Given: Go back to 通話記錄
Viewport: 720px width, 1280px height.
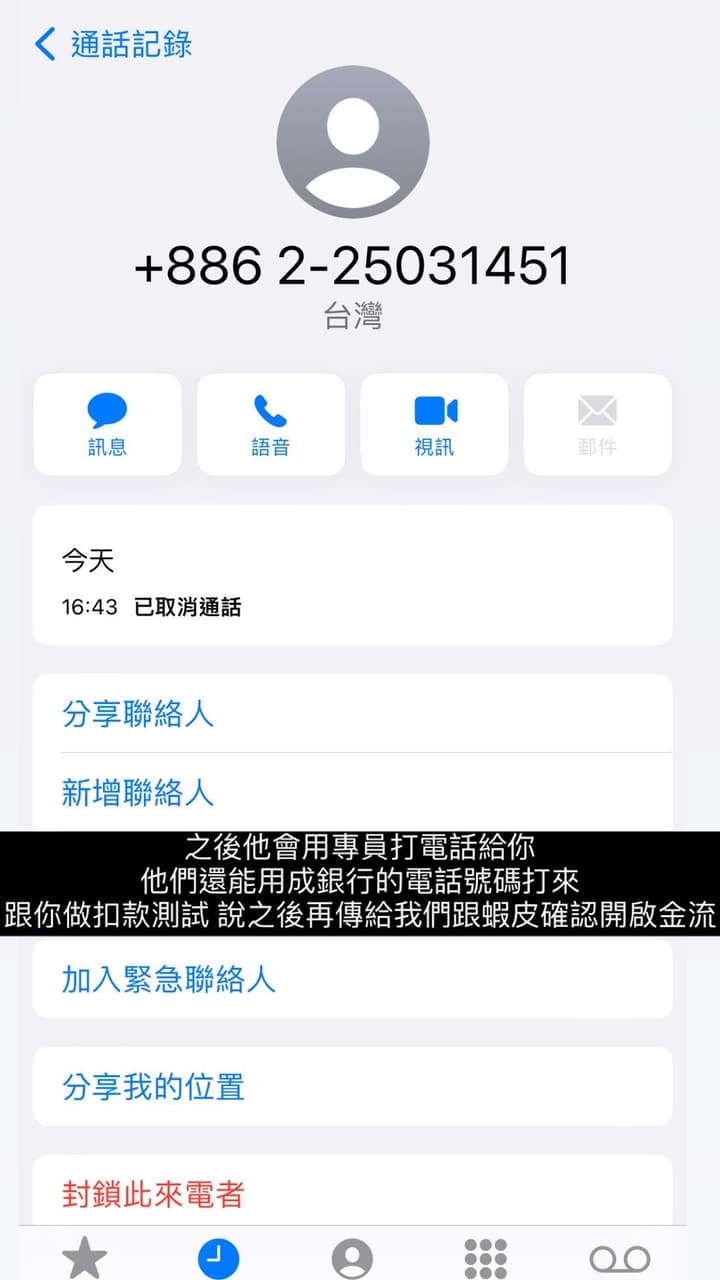Looking at the screenshot, I should pyautogui.click(x=112, y=44).
